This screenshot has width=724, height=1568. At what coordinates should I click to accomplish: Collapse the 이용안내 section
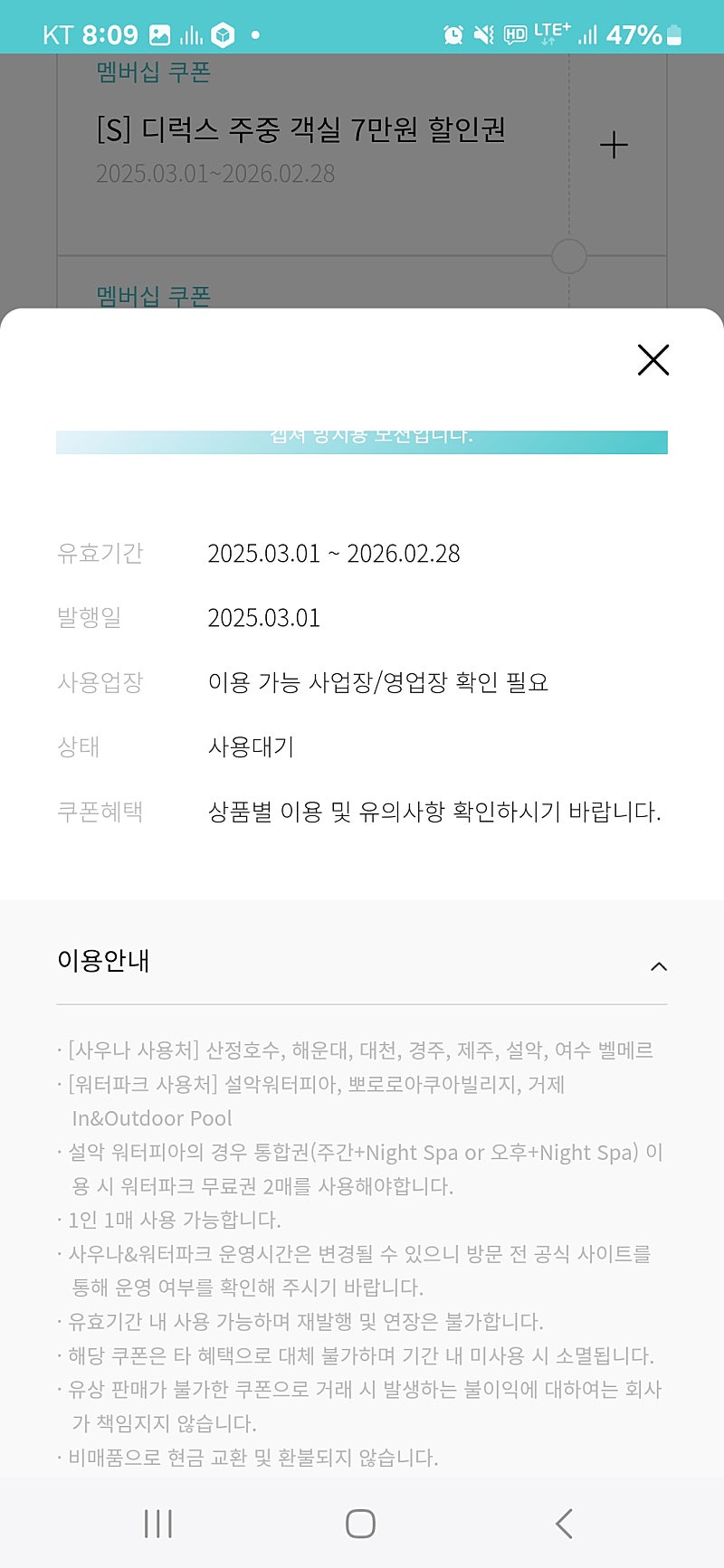click(659, 966)
